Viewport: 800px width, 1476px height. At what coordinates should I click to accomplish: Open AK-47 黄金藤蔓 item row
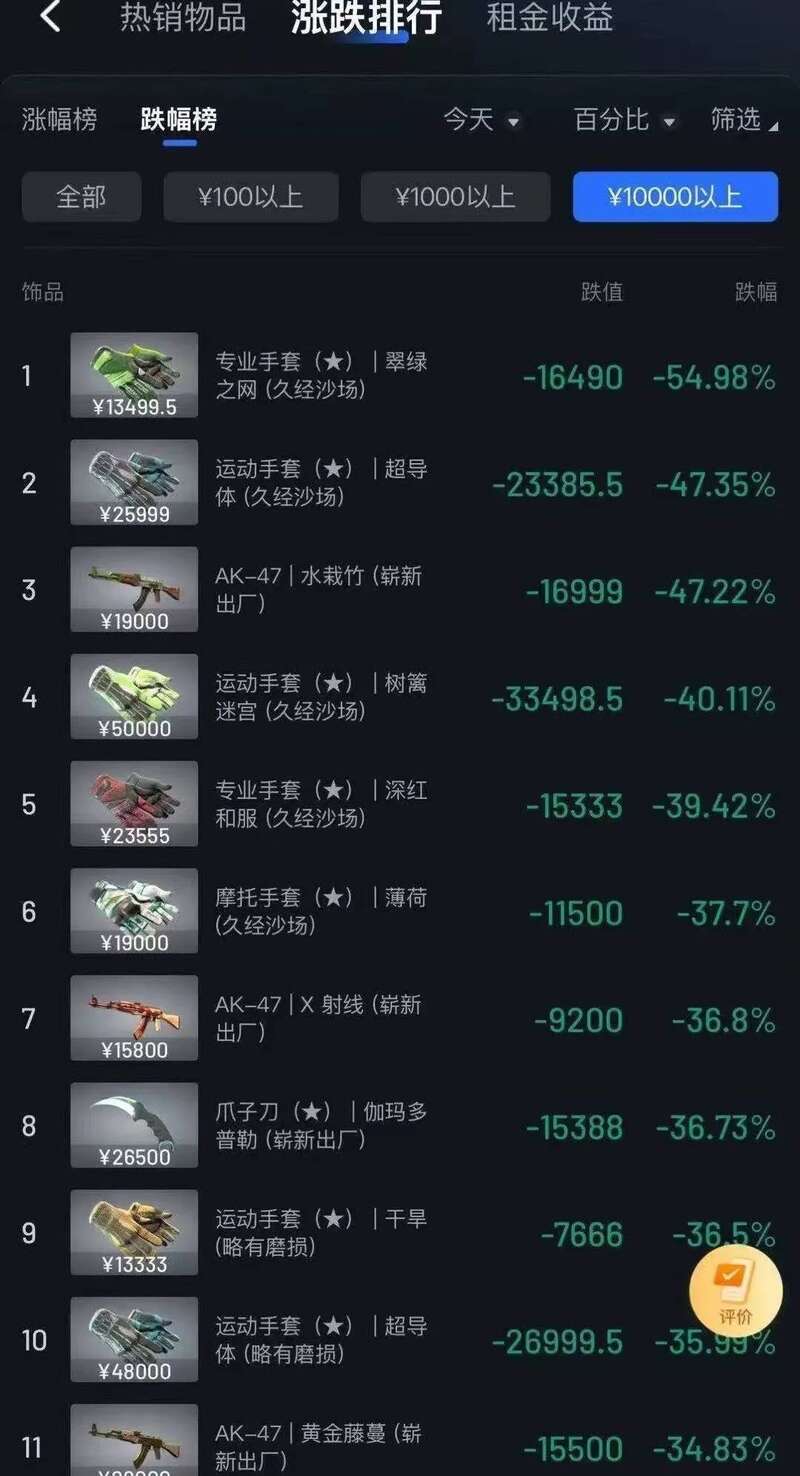pos(320,1445)
